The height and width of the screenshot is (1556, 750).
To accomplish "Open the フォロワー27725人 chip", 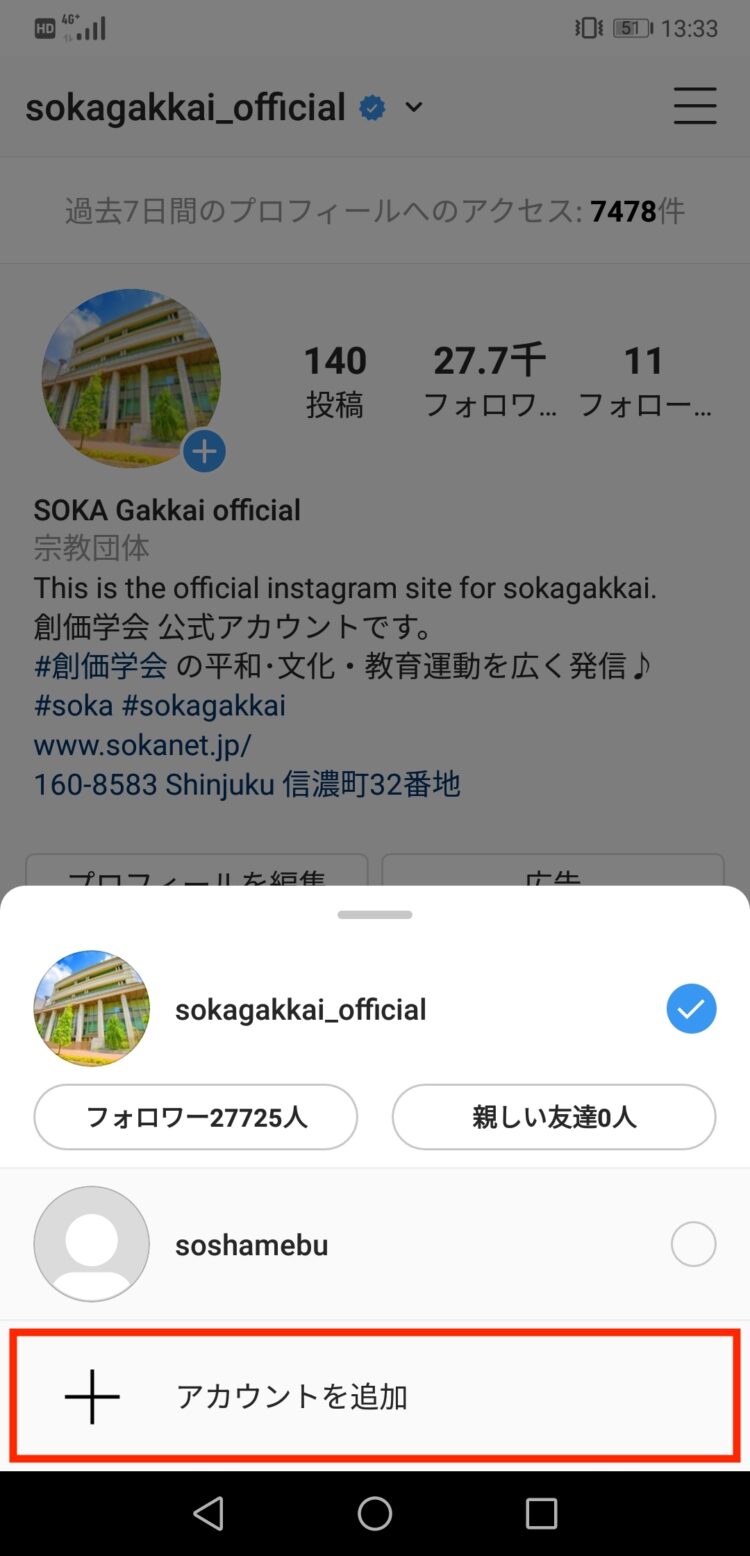I will [196, 1117].
